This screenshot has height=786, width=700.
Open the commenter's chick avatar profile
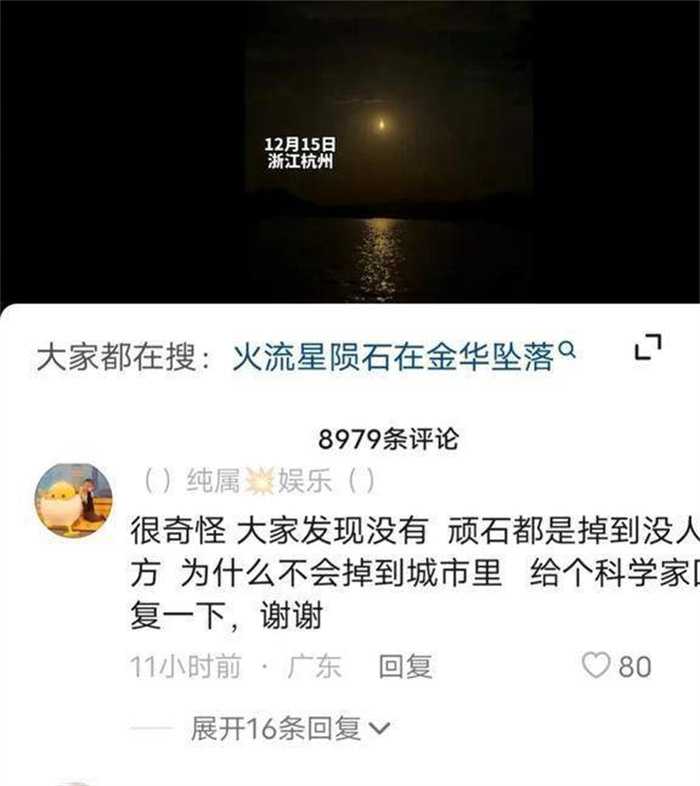[x=74, y=500]
